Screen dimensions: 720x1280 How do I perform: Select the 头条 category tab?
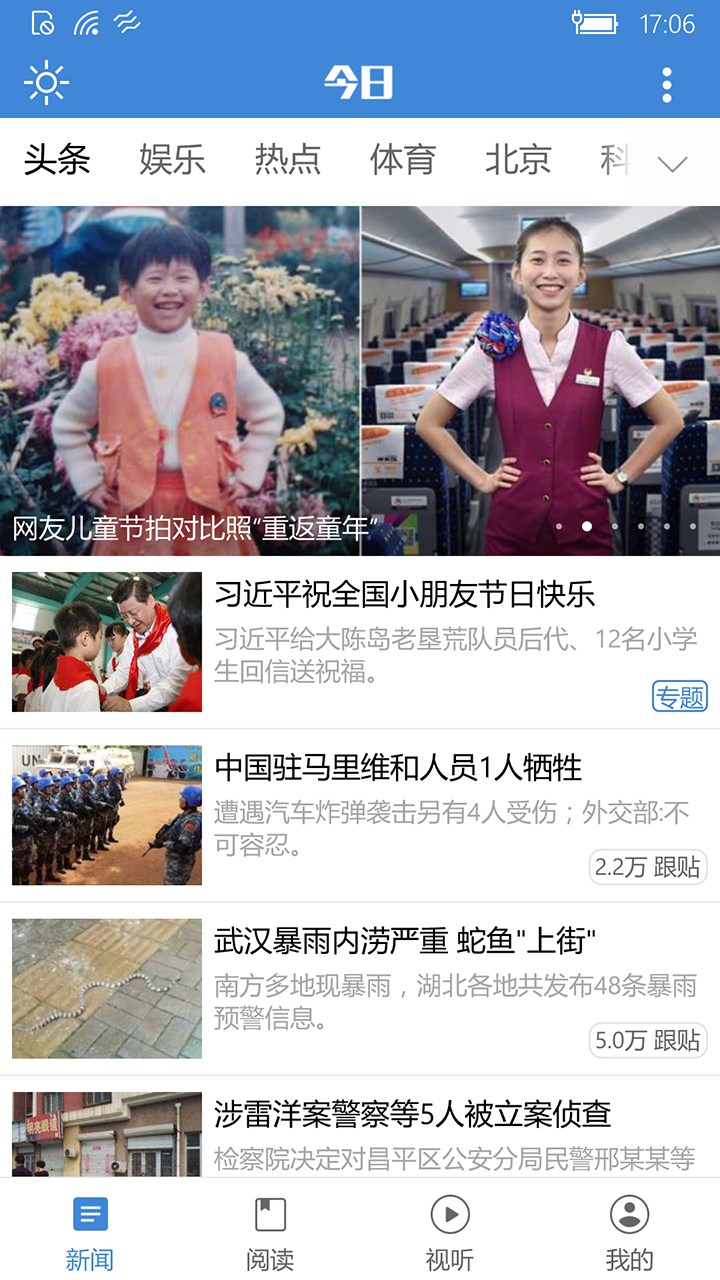click(x=57, y=160)
